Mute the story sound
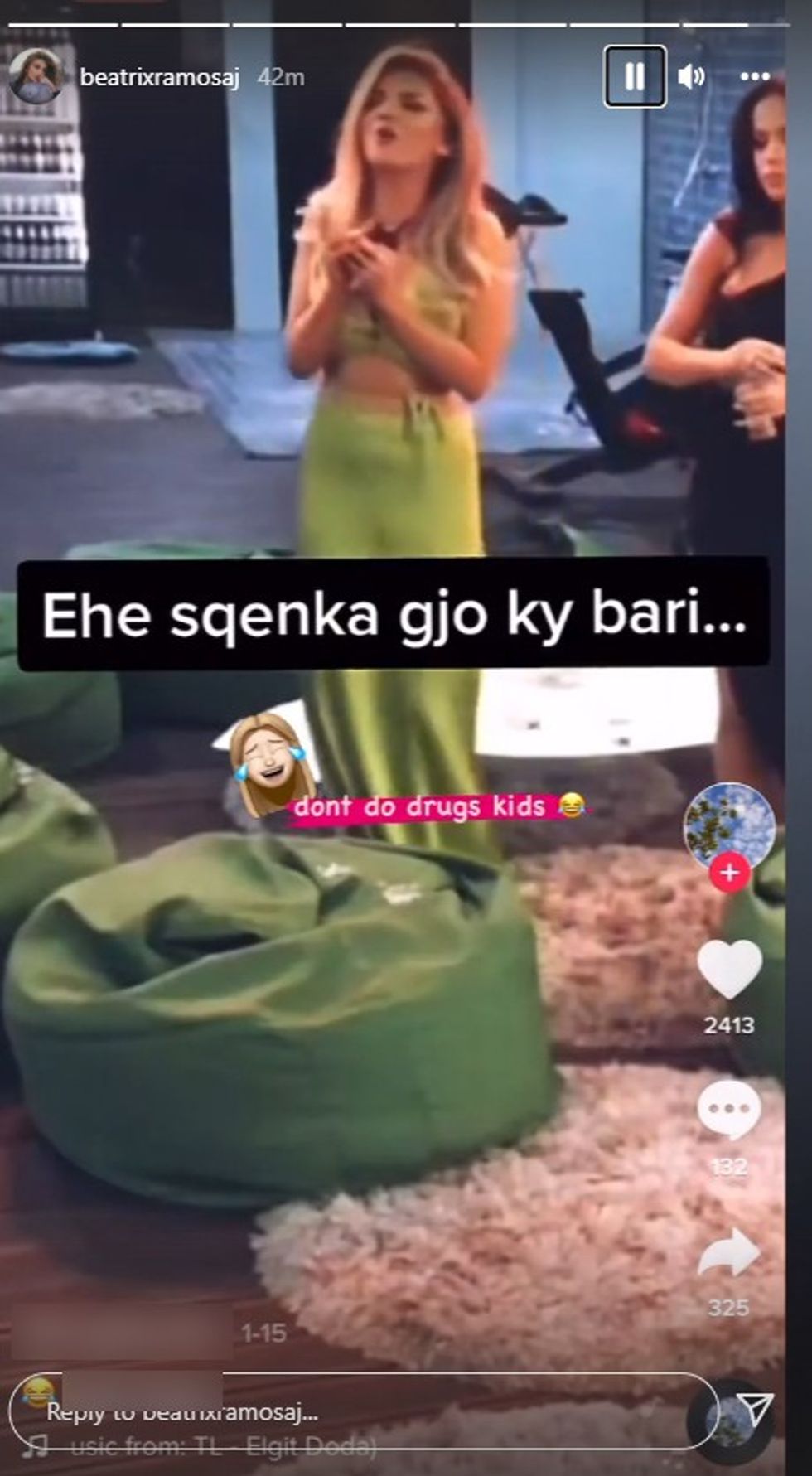This screenshot has height=1476, width=812. click(690, 77)
